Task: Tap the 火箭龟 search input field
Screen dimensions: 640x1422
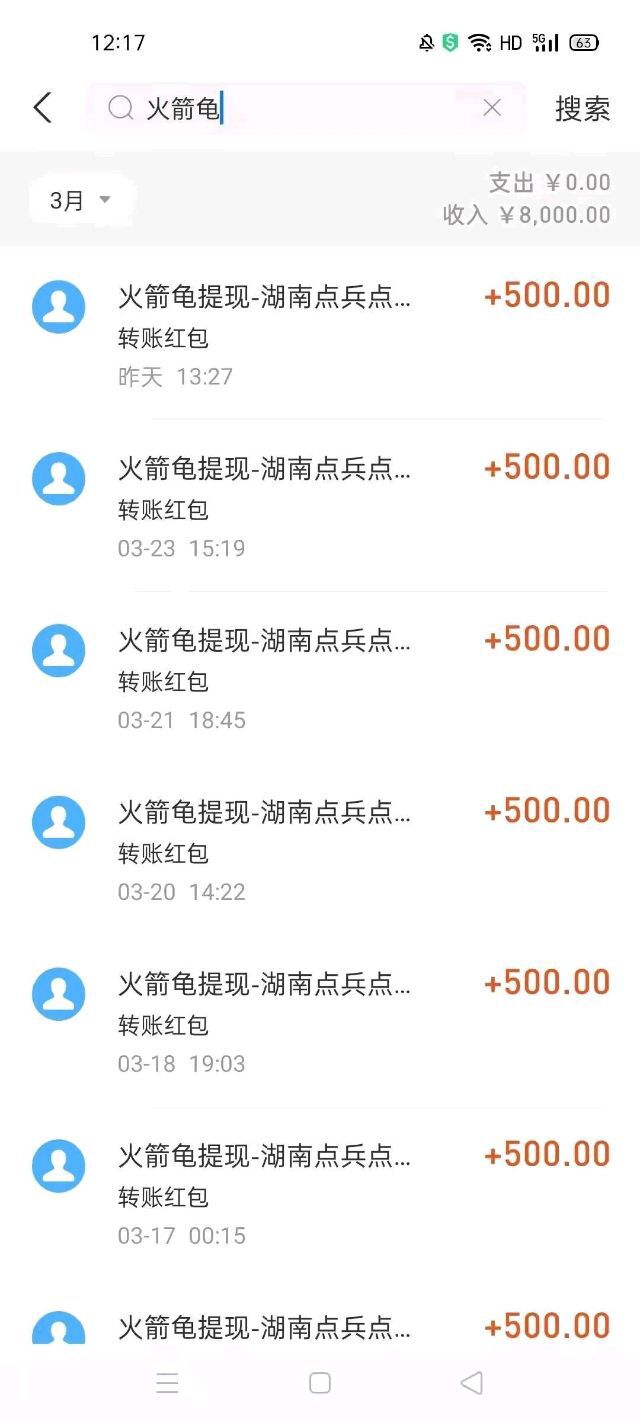Action: click(300, 108)
